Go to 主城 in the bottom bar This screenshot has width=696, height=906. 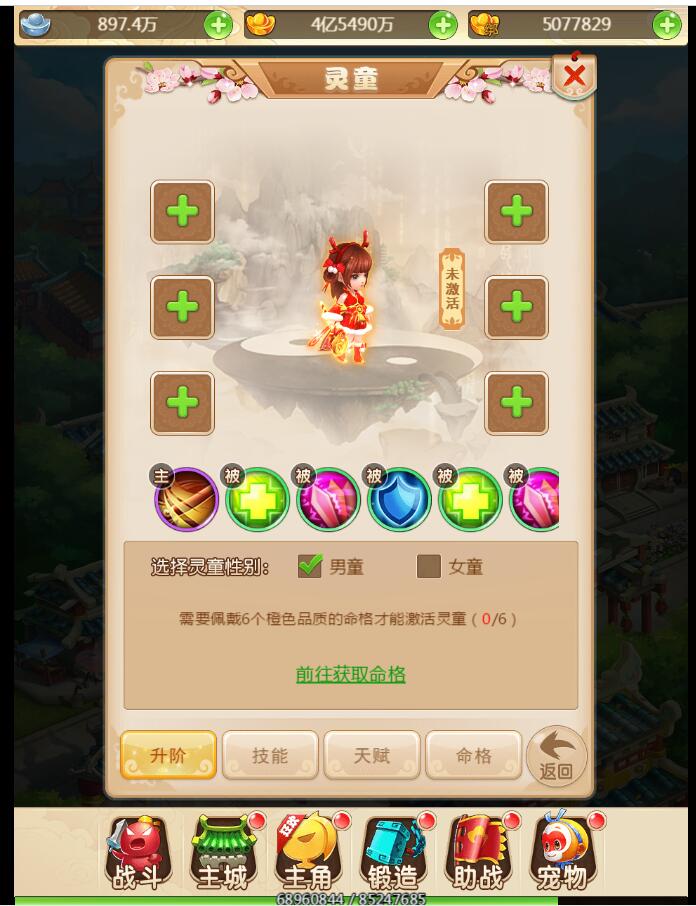coord(223,853)
